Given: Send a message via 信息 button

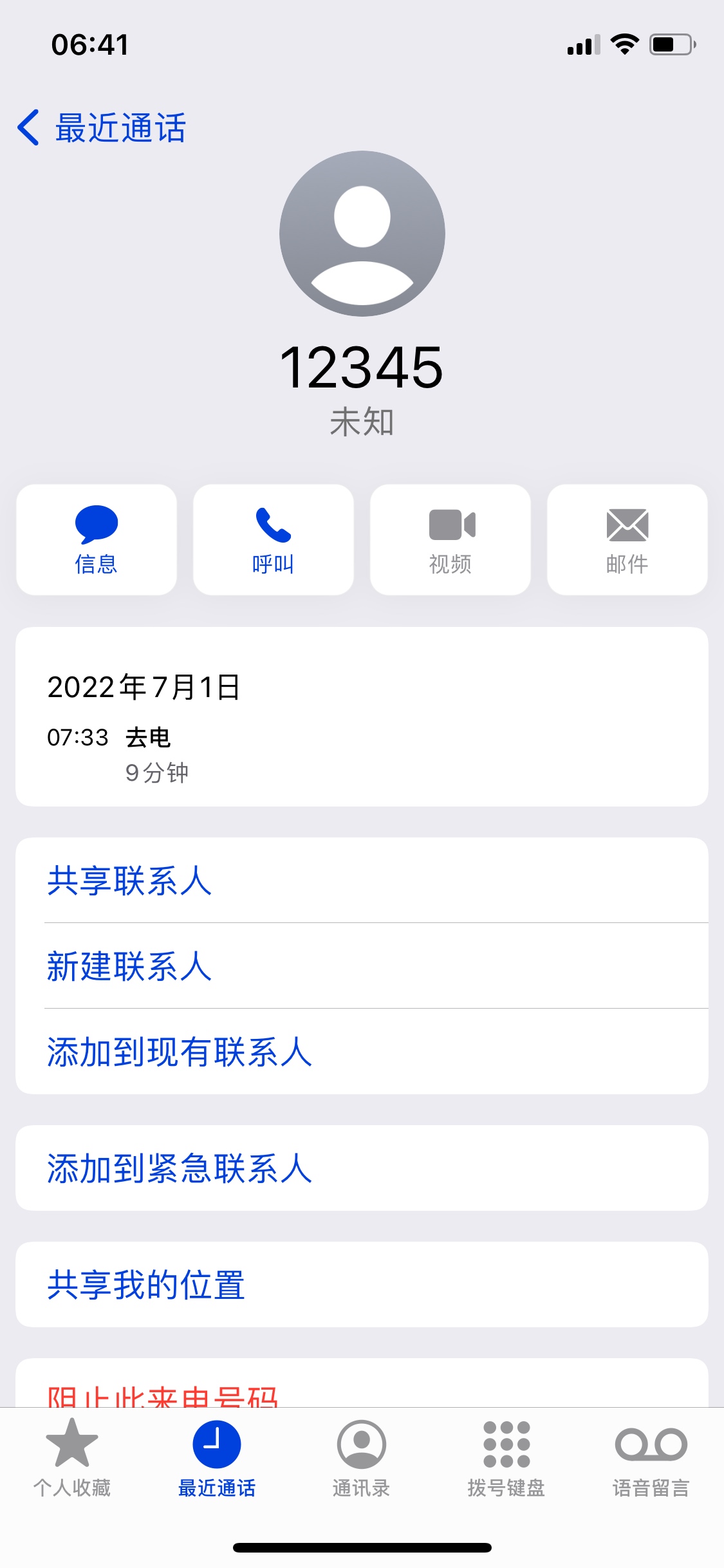Looking at the screenshot, I should (97, 539).
